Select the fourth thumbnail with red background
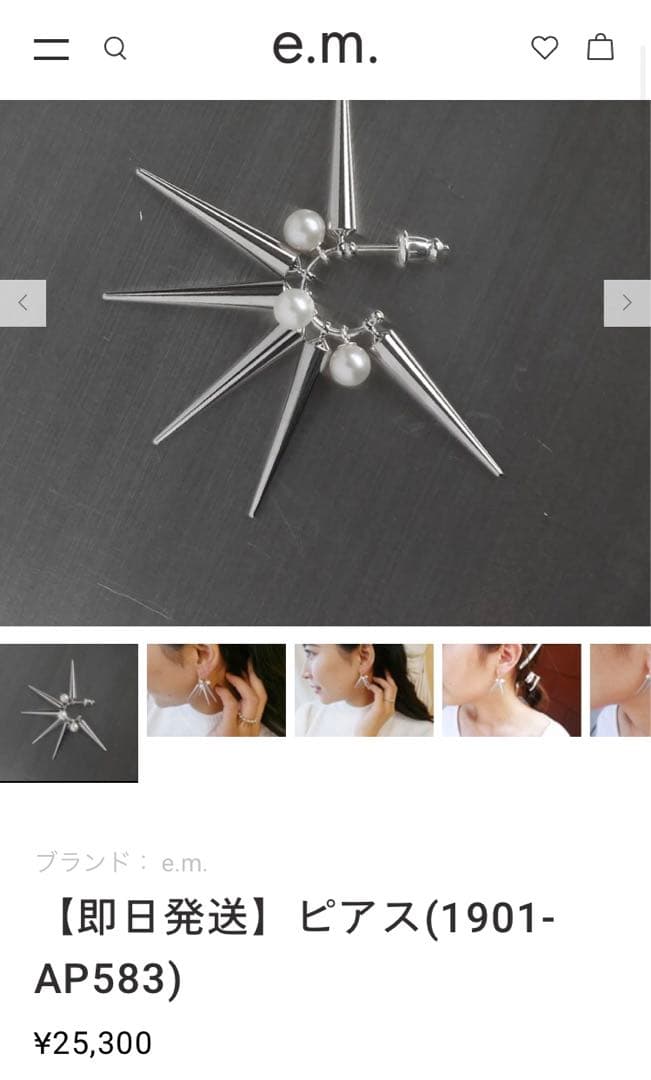Screen dimensions: 651x1080 point(511,690)
